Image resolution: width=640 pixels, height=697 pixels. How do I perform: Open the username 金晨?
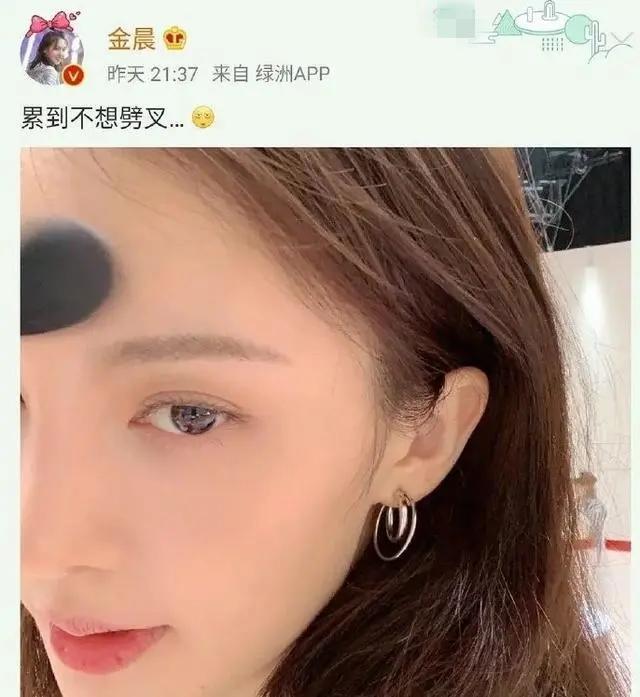tap(131, 39)
